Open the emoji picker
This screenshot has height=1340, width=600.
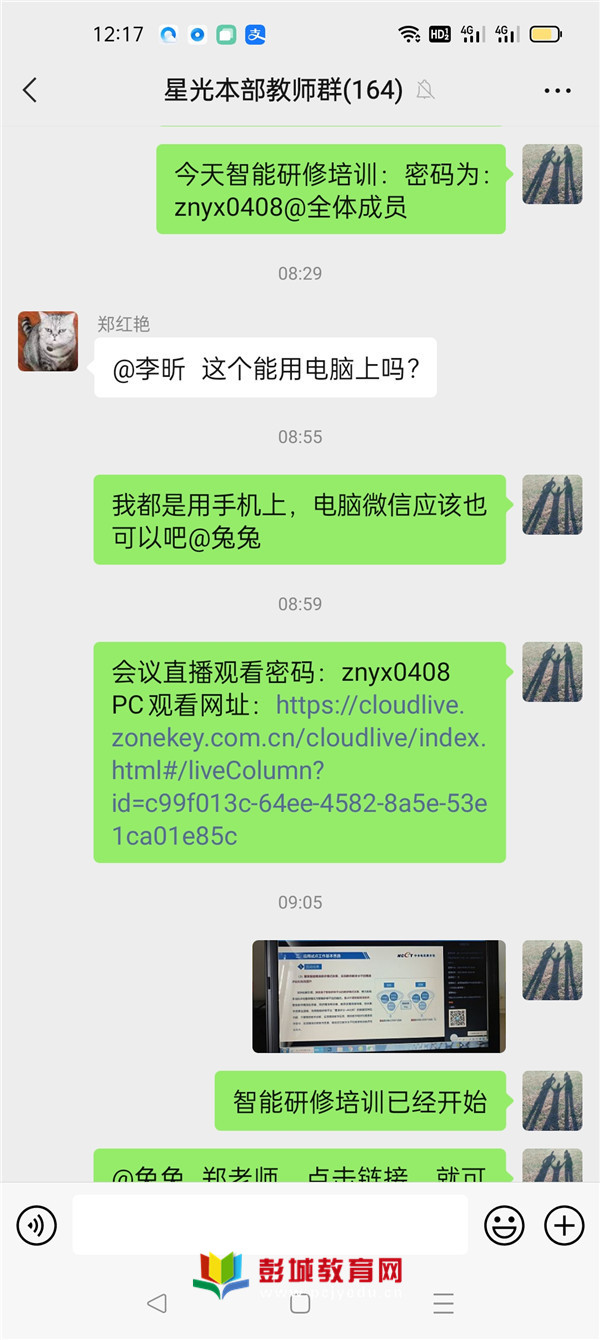[x=504, y=1224]
